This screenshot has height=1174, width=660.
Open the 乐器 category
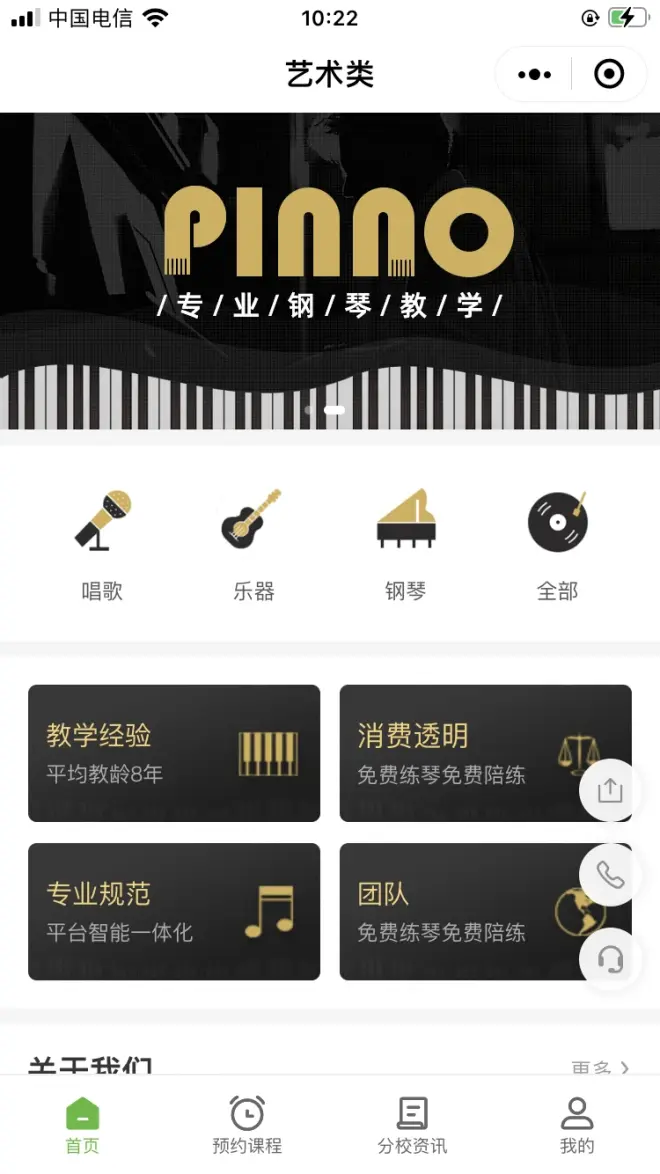(x=253, y=545)
